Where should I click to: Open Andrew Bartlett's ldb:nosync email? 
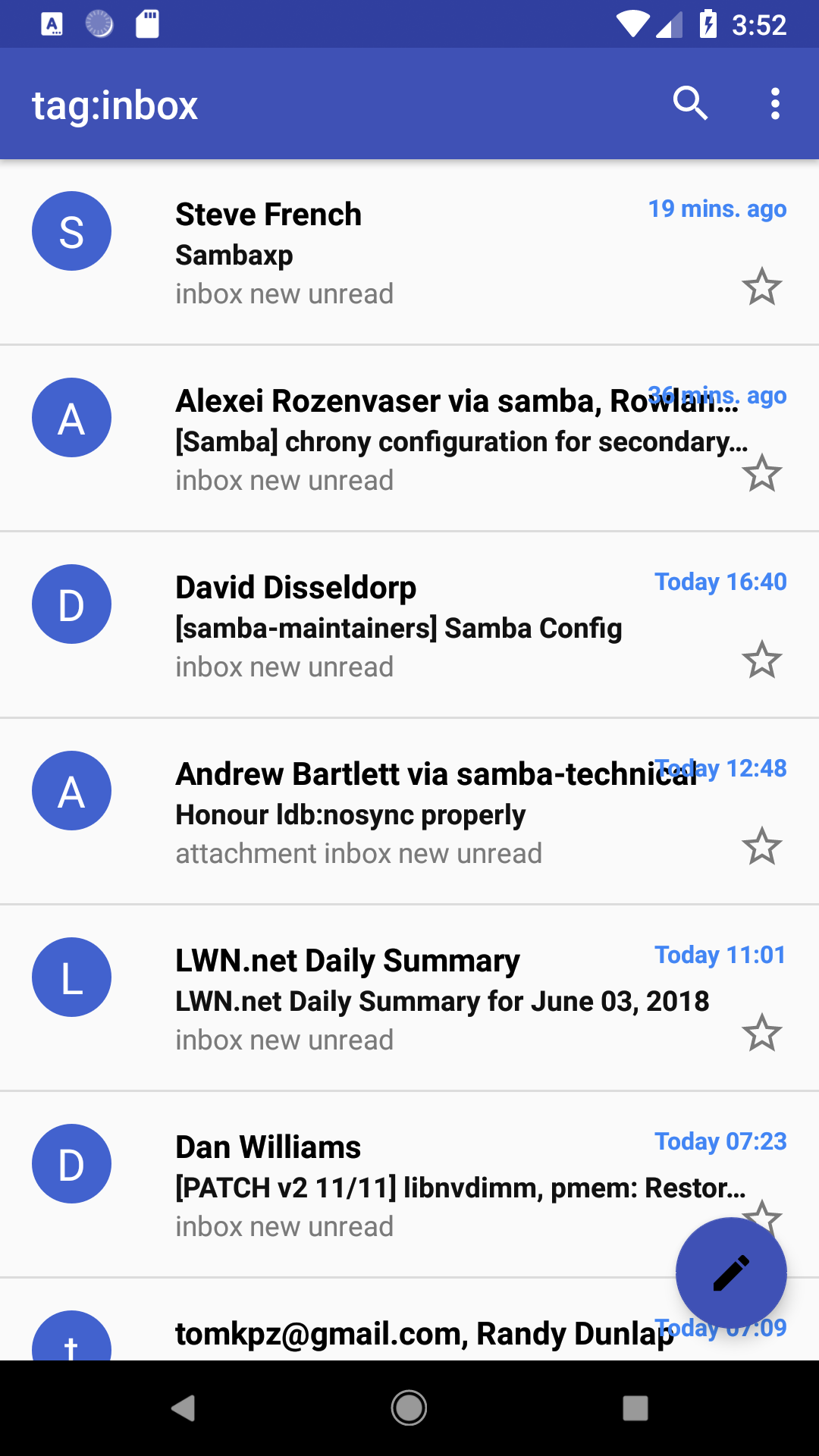point(409,811)
